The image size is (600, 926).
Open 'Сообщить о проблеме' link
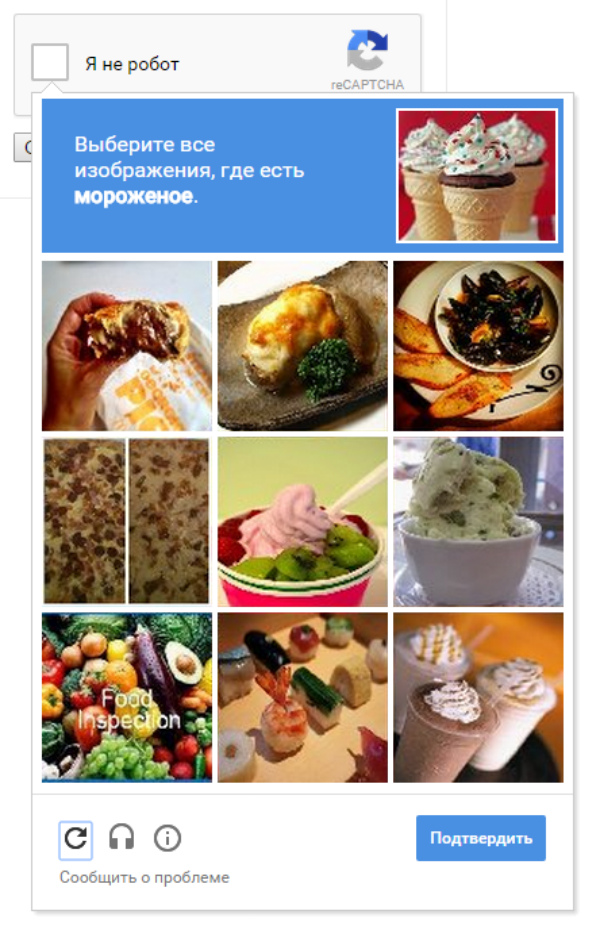(x=144, y=877)
